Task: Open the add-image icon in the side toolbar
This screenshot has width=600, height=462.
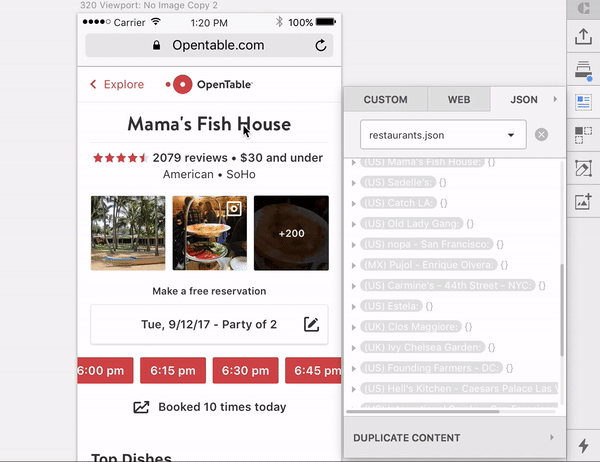Action: tap(583, 201)
